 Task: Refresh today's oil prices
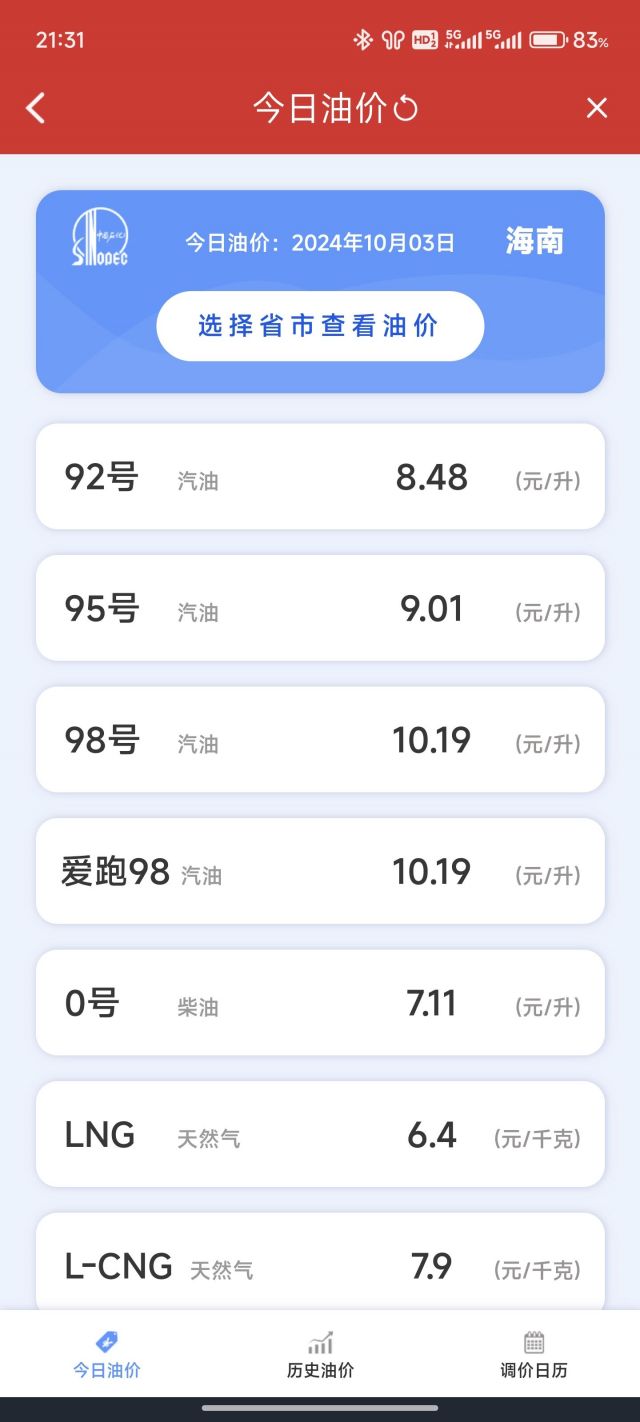tap(406, 108)
